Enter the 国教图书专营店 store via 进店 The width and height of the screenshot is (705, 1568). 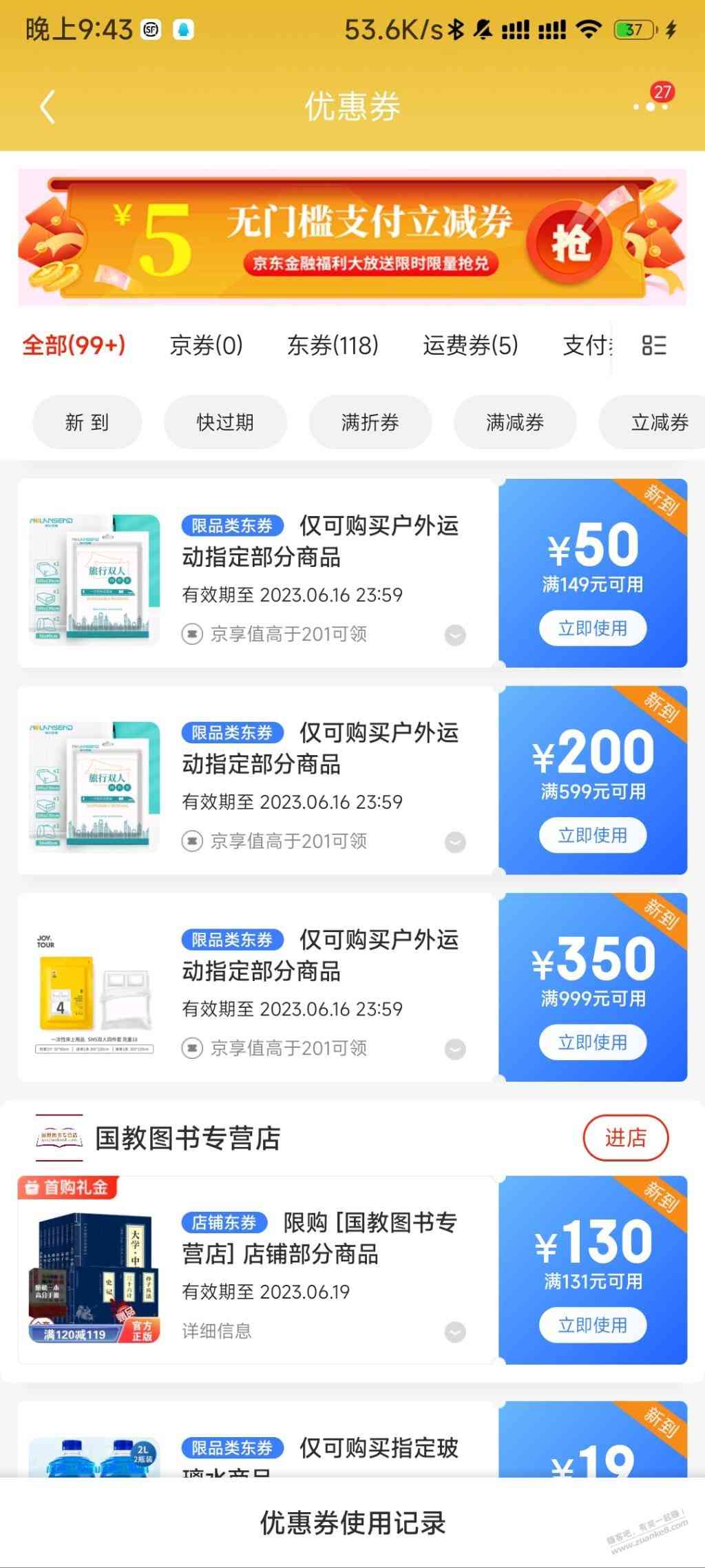(625, 1138)
